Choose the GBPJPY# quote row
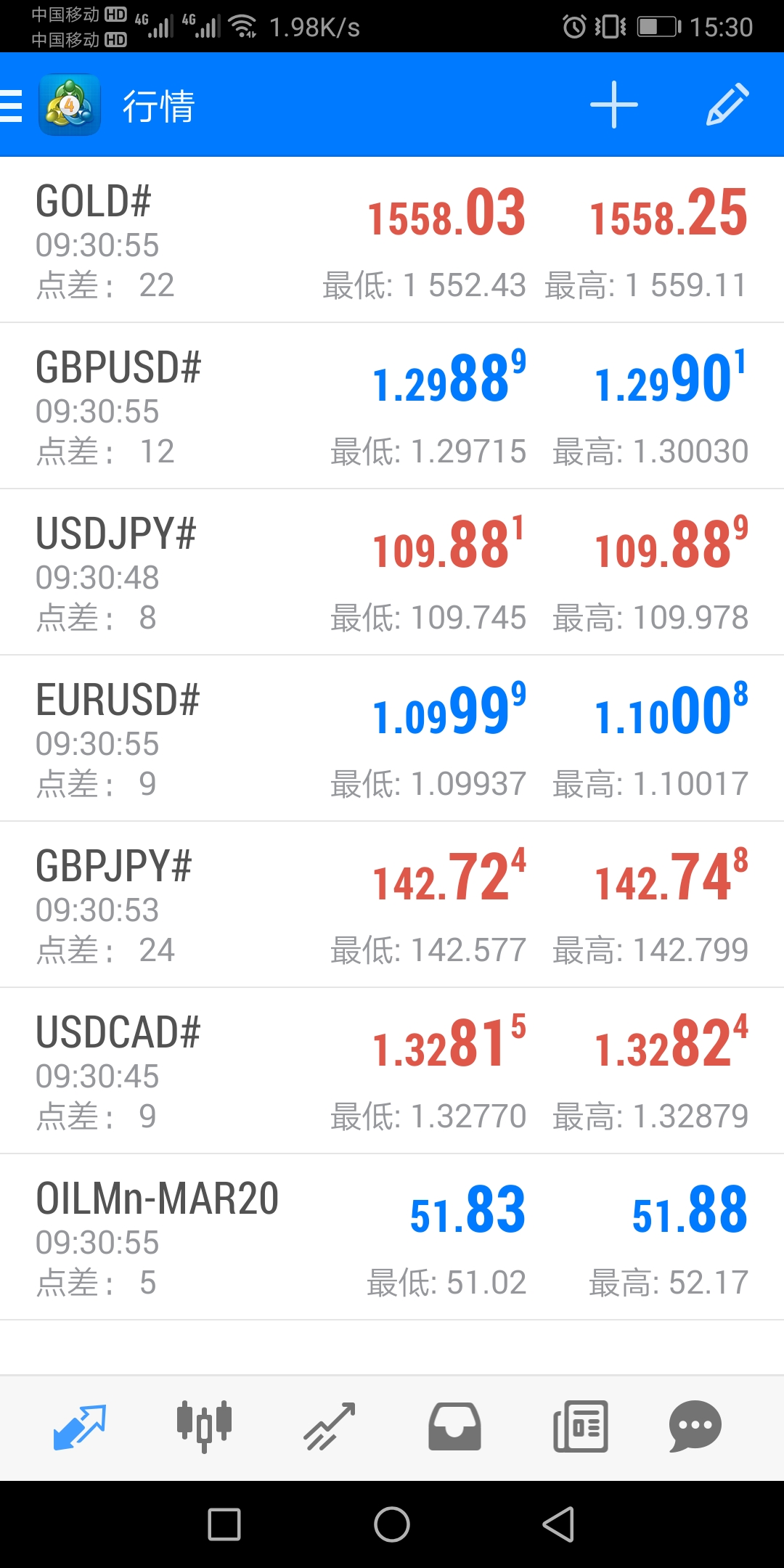 click(x=392, y=905)
